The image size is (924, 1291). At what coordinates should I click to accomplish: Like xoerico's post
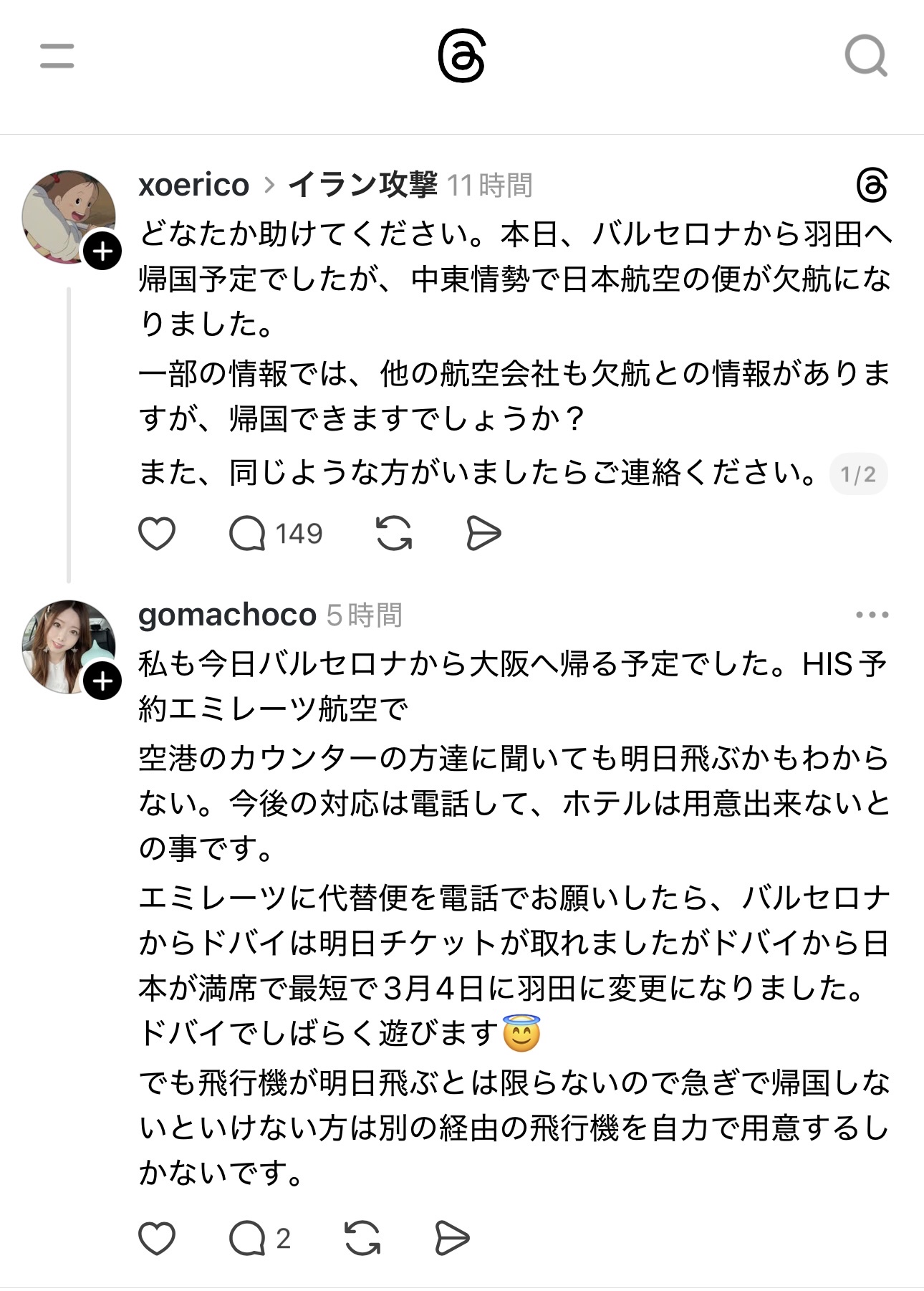pos(157,534)
